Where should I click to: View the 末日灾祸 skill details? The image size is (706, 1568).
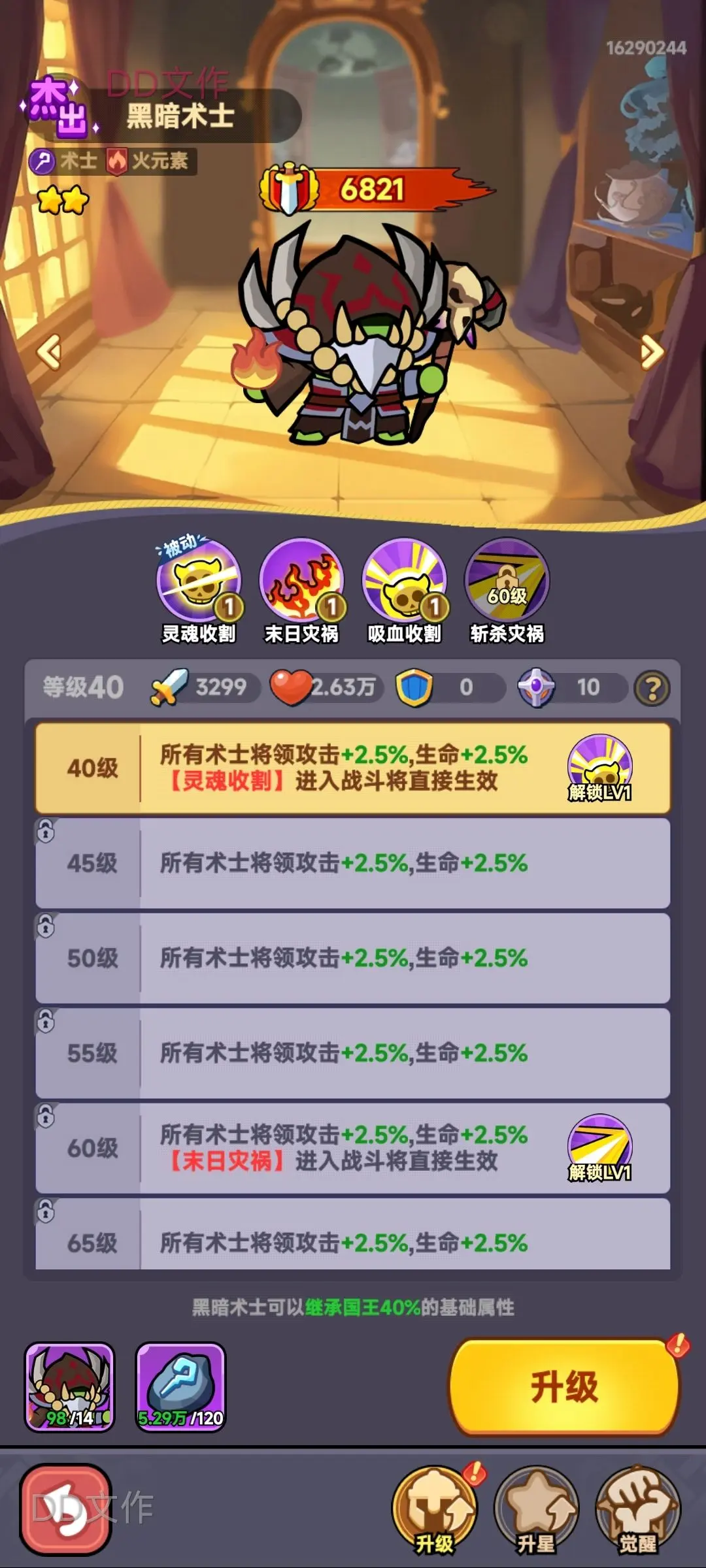coord(301,581)
